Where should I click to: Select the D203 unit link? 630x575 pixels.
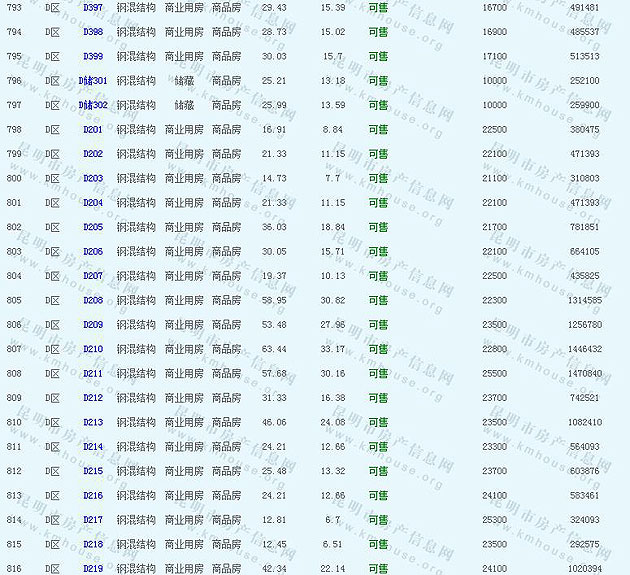tap(92, 178)
